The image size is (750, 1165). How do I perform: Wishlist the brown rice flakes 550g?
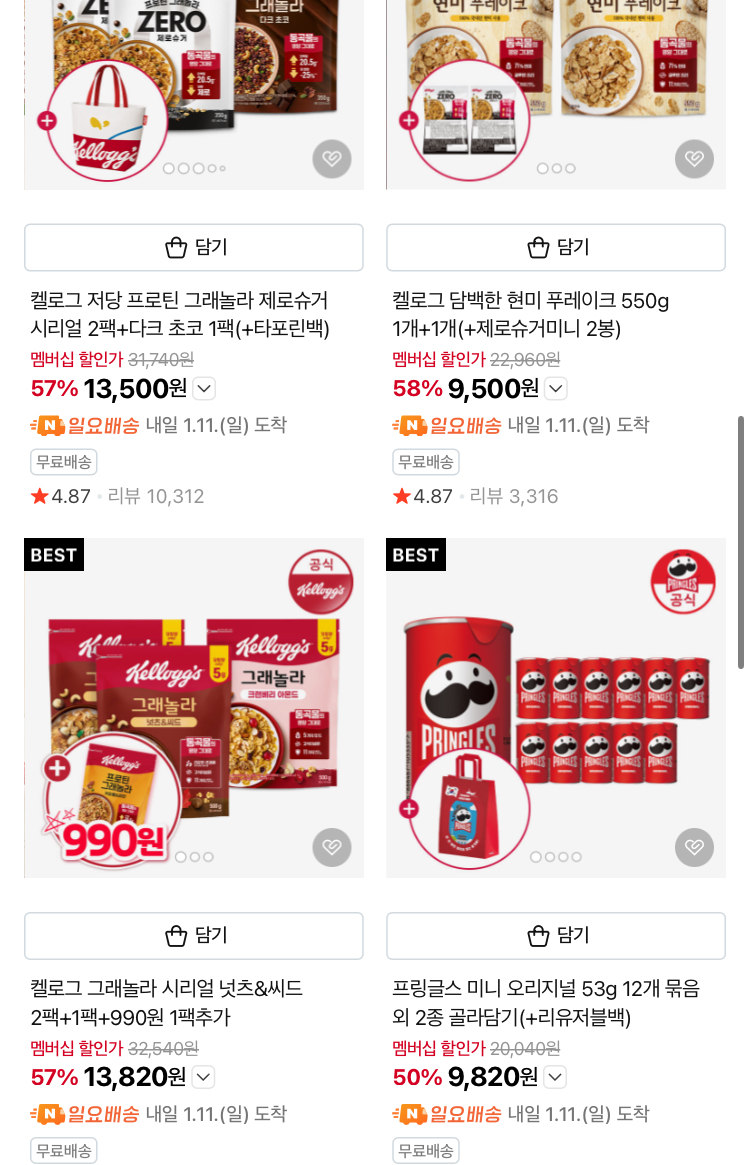point(694,159)
